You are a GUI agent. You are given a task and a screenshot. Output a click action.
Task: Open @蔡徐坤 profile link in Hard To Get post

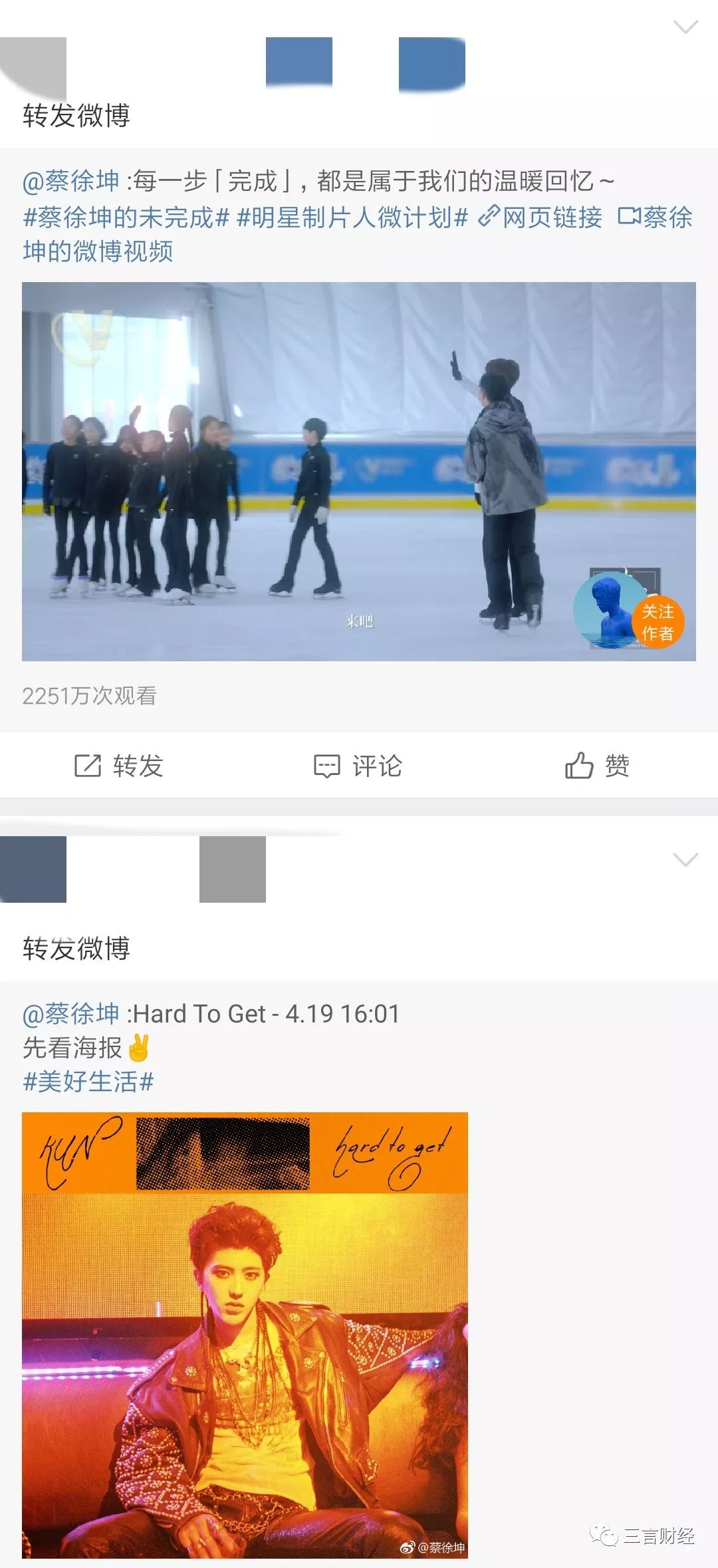click(x=70, y=1014)
